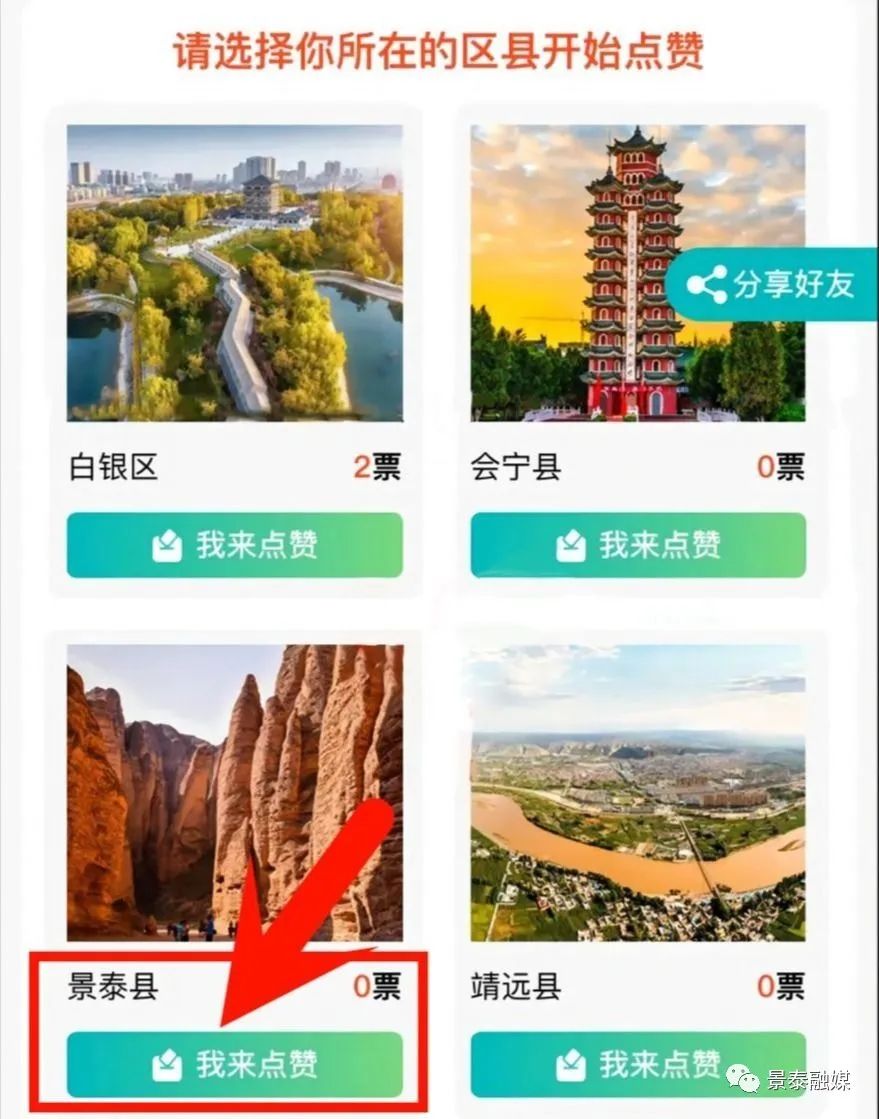Vote 我来点赞 for 白银区

click(x=235, y=545)
